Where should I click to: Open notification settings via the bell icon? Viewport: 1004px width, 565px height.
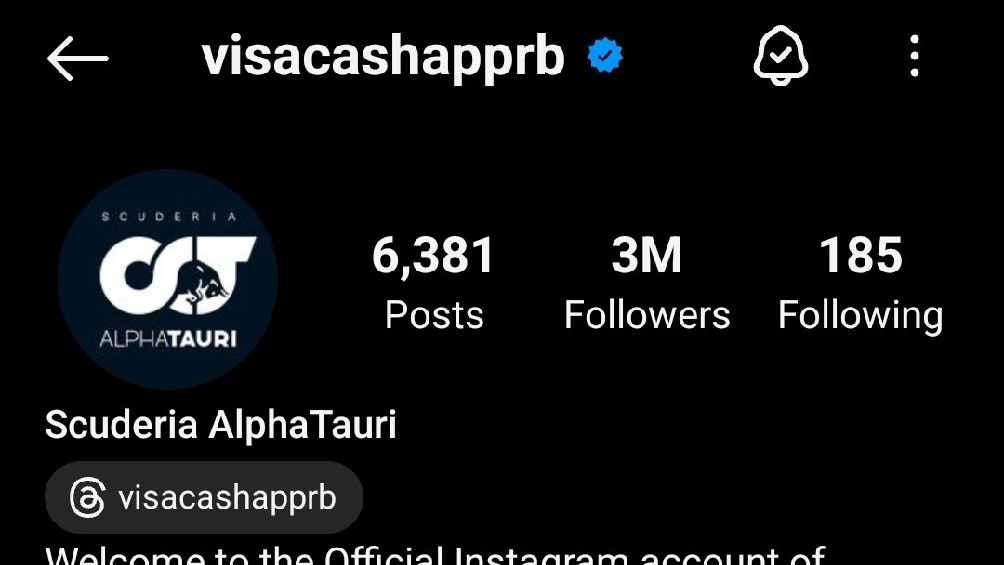coord(779,57)
